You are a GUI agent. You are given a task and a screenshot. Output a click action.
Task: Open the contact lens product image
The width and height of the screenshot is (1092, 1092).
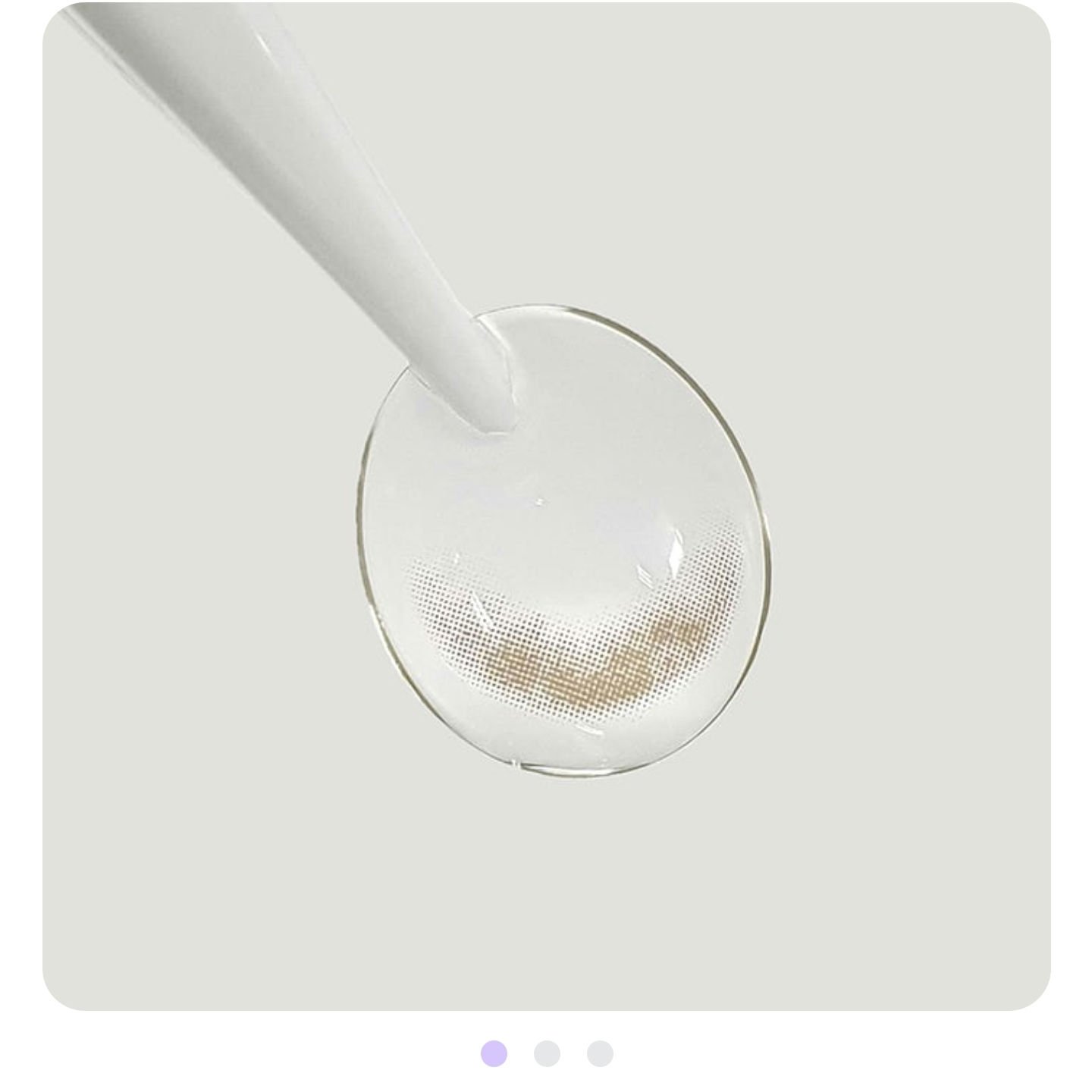[x=546, y=507]
